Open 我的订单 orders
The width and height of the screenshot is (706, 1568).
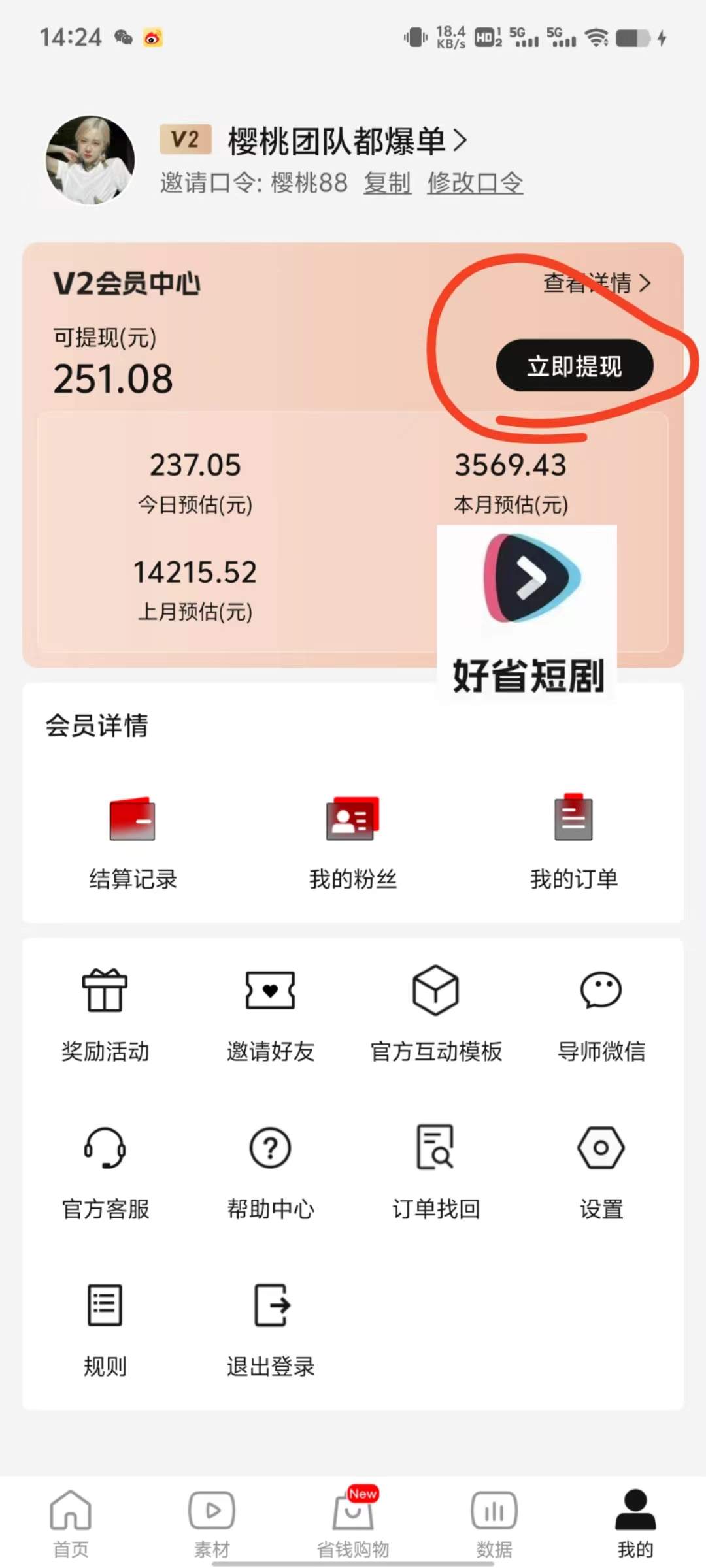click(573, 842)
